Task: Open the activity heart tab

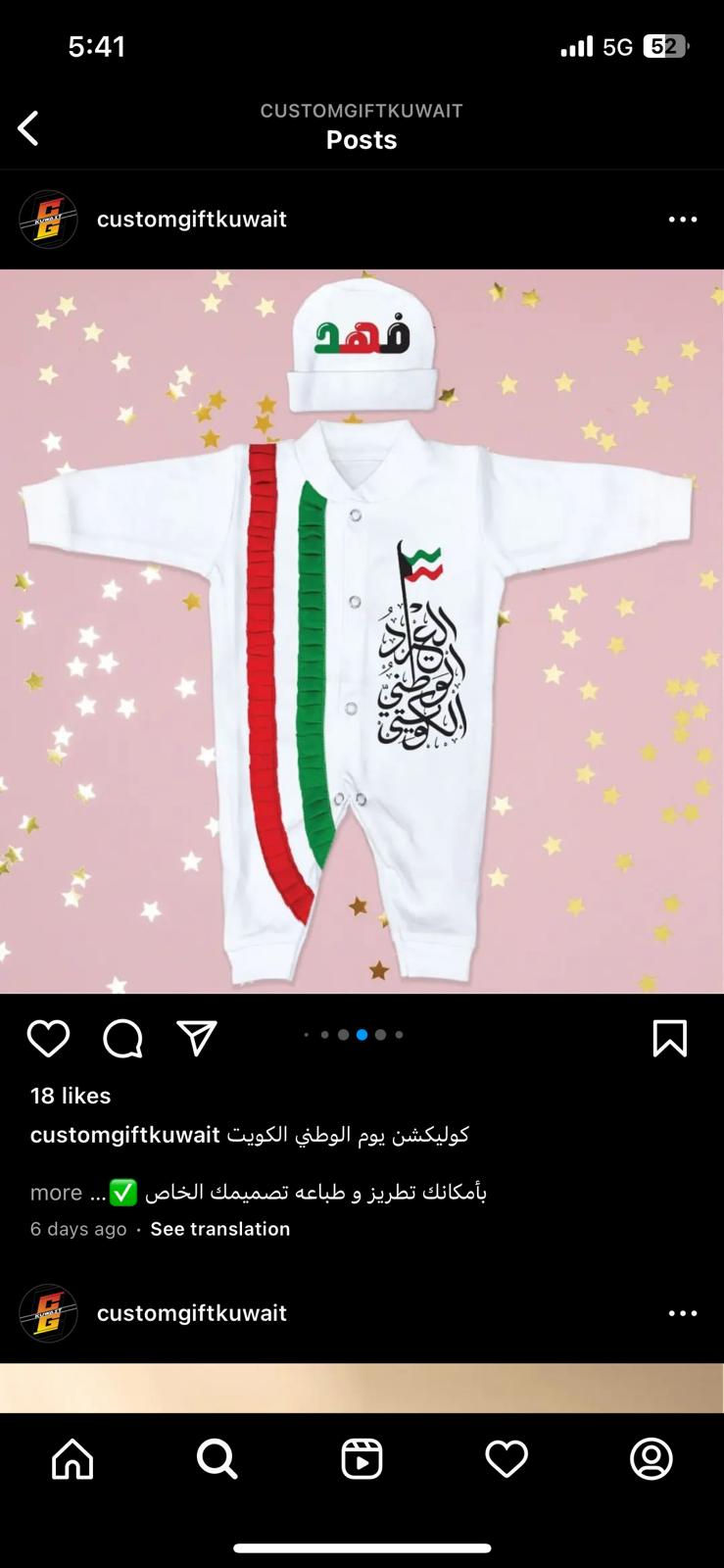Action: click(507, 1459)
